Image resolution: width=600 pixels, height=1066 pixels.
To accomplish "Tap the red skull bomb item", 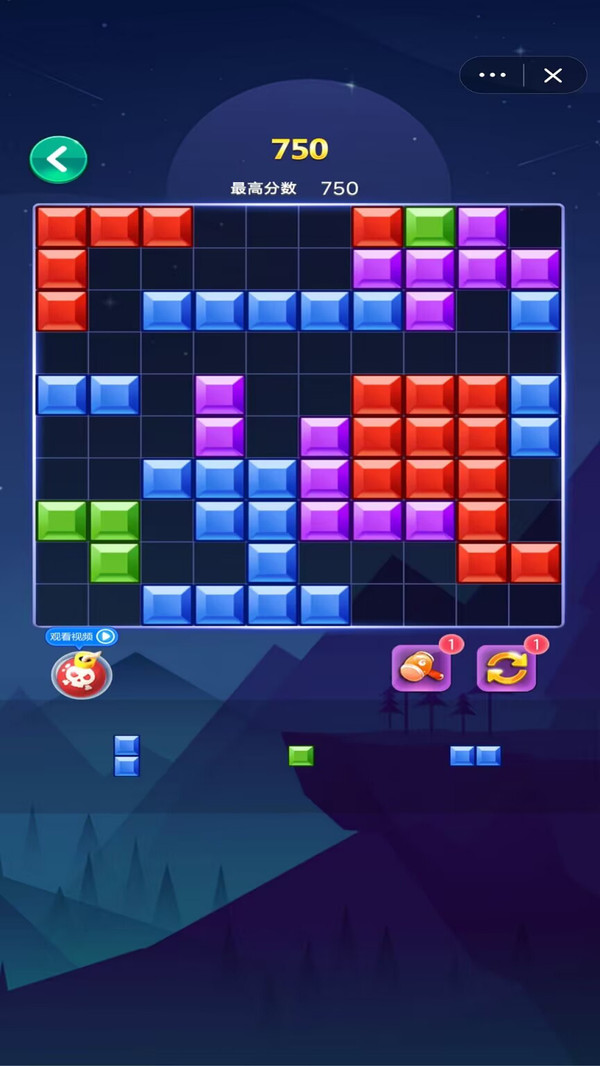I will point(82,673).
